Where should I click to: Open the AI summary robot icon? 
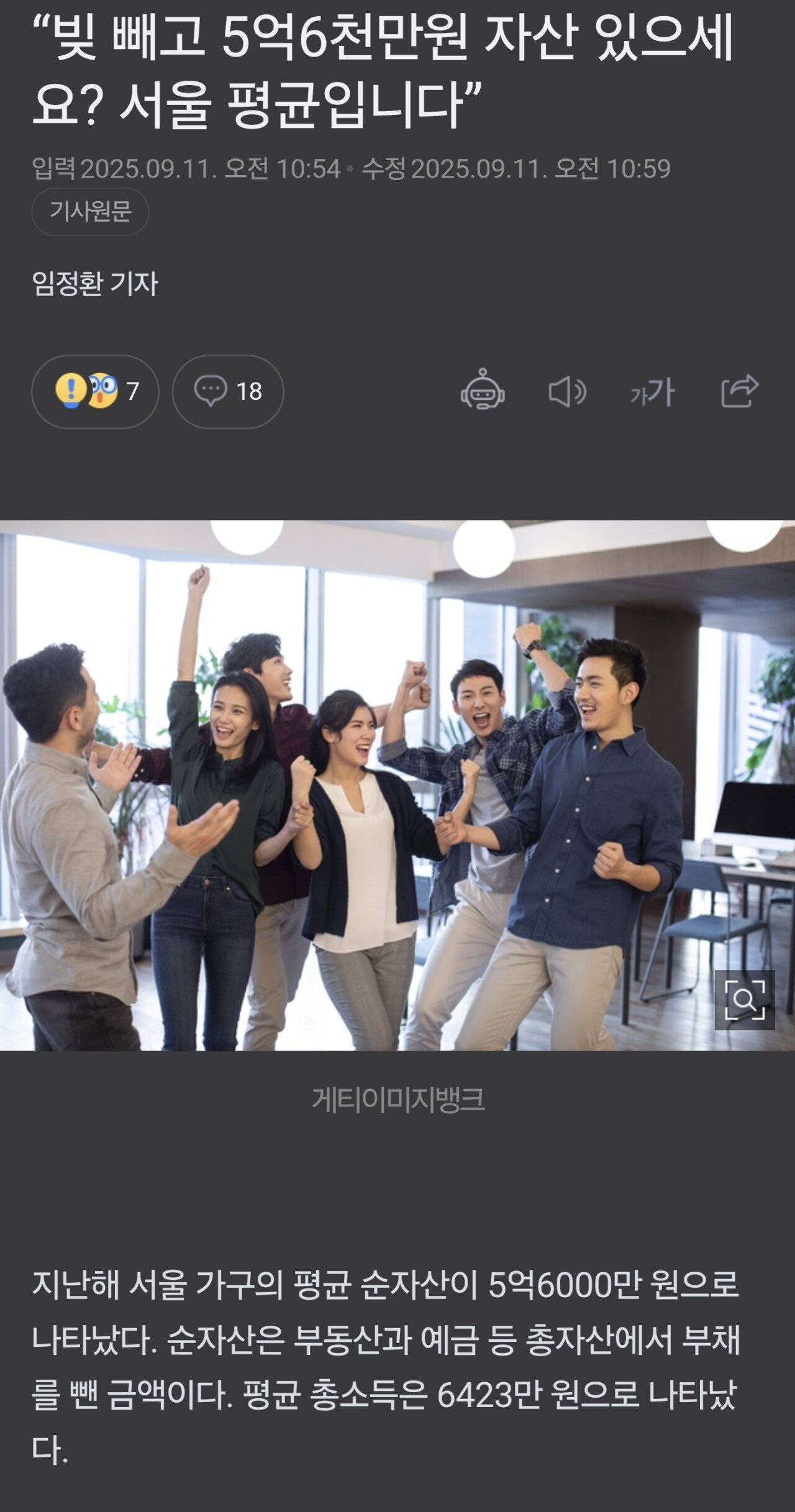[x=483, y=391]
